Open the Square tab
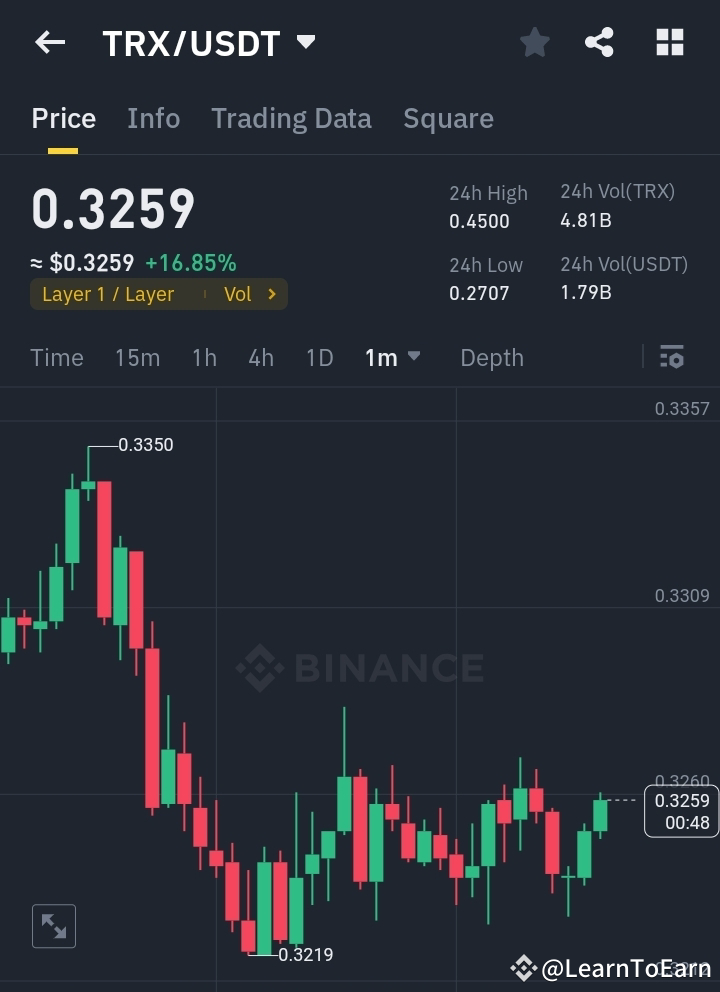 [x=448, y=118]
